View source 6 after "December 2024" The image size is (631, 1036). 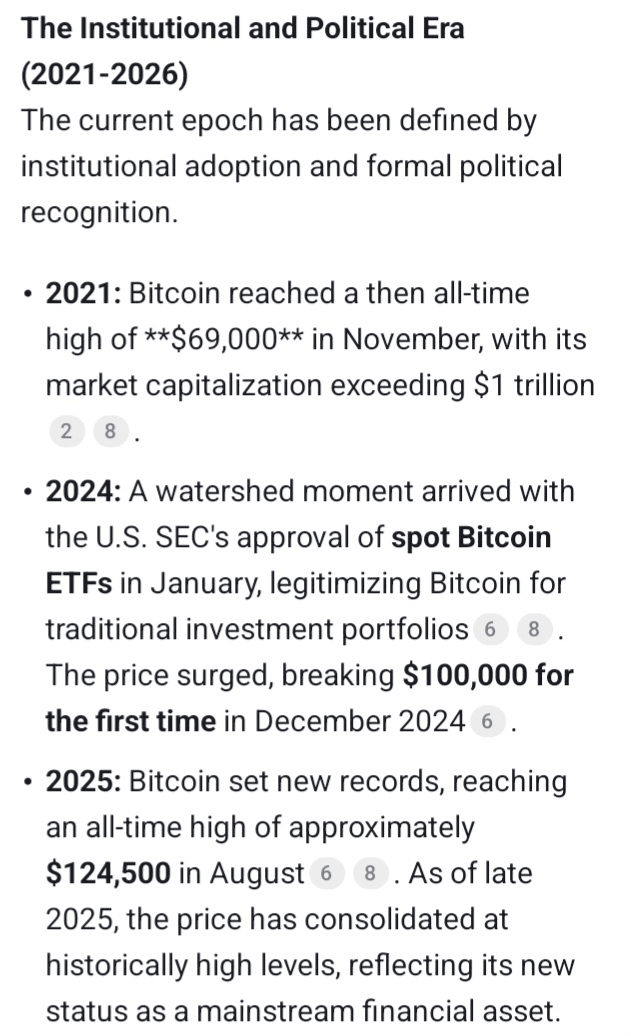pyautogui.click(x=486, y=721)
